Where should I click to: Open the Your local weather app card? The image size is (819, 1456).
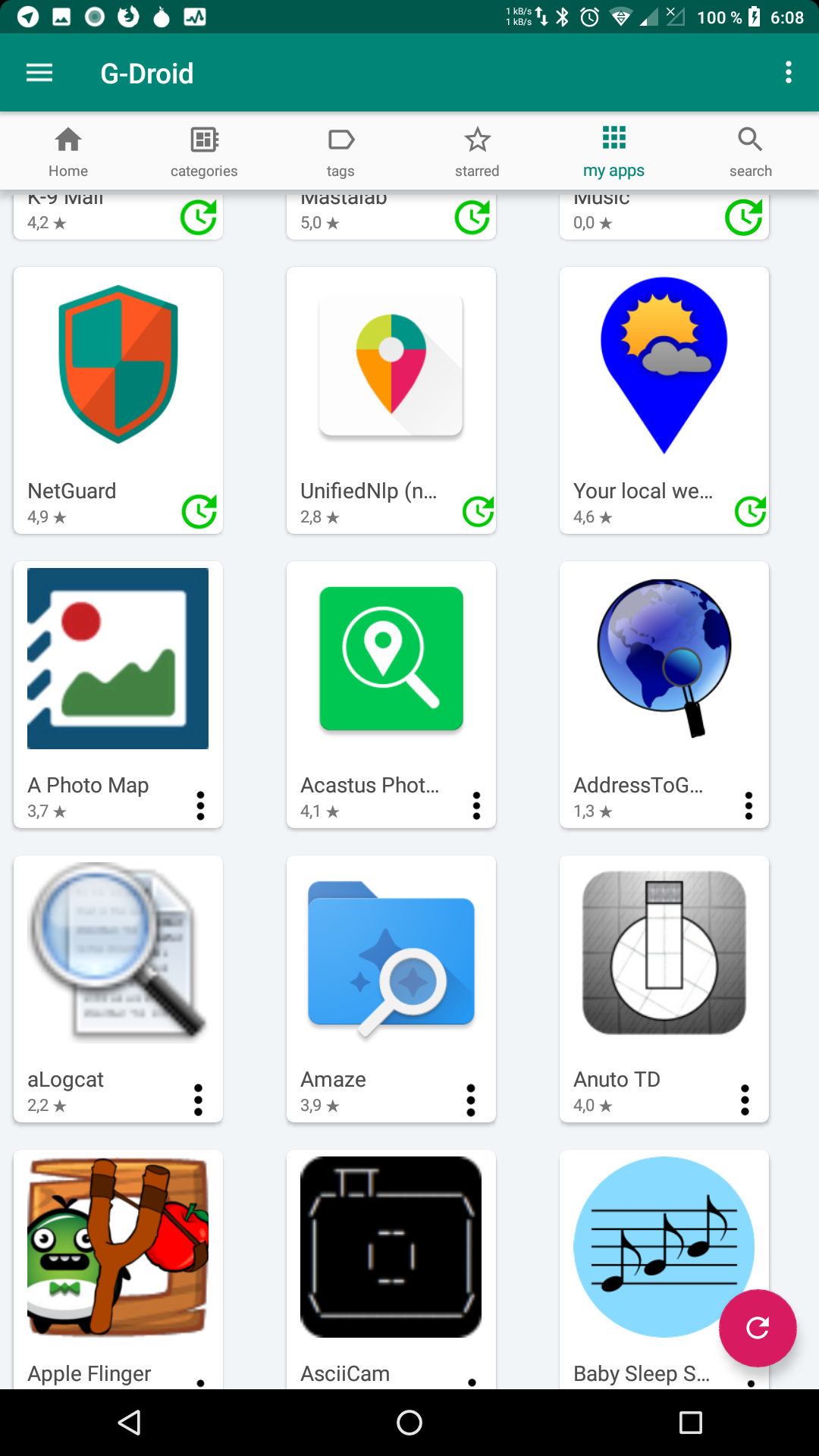664,379
